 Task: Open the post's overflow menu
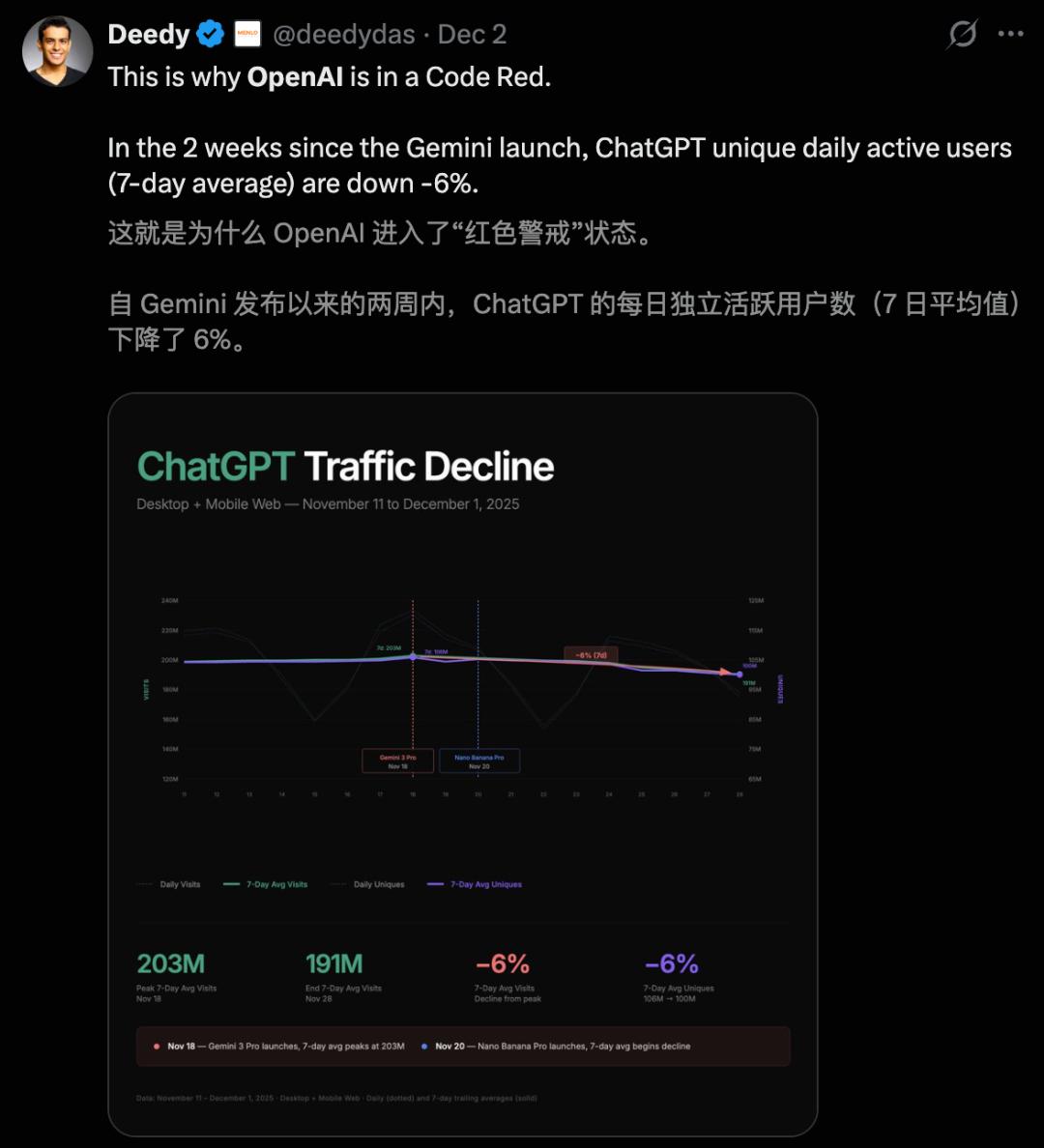[x=1010, y=34]
